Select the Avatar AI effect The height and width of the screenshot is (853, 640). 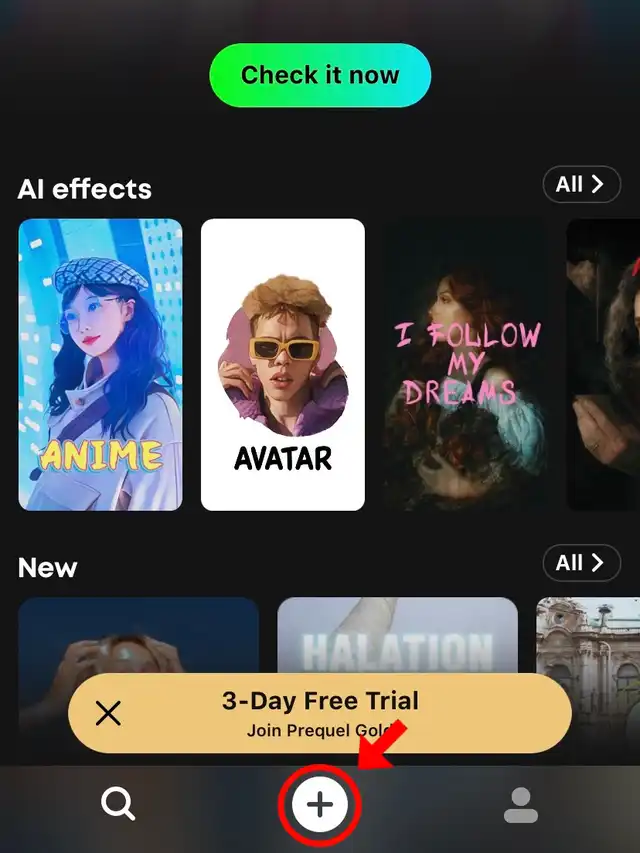tap(283, 364)
